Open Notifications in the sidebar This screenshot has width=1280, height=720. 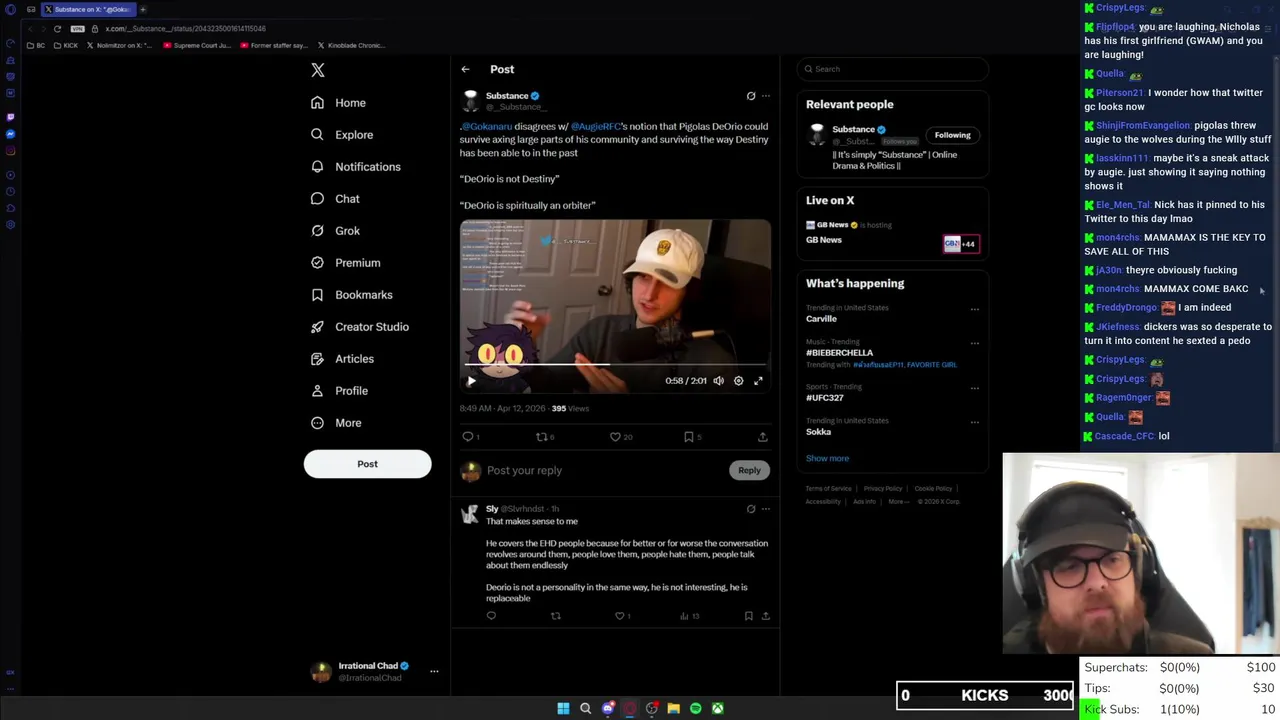pos(366,167)
